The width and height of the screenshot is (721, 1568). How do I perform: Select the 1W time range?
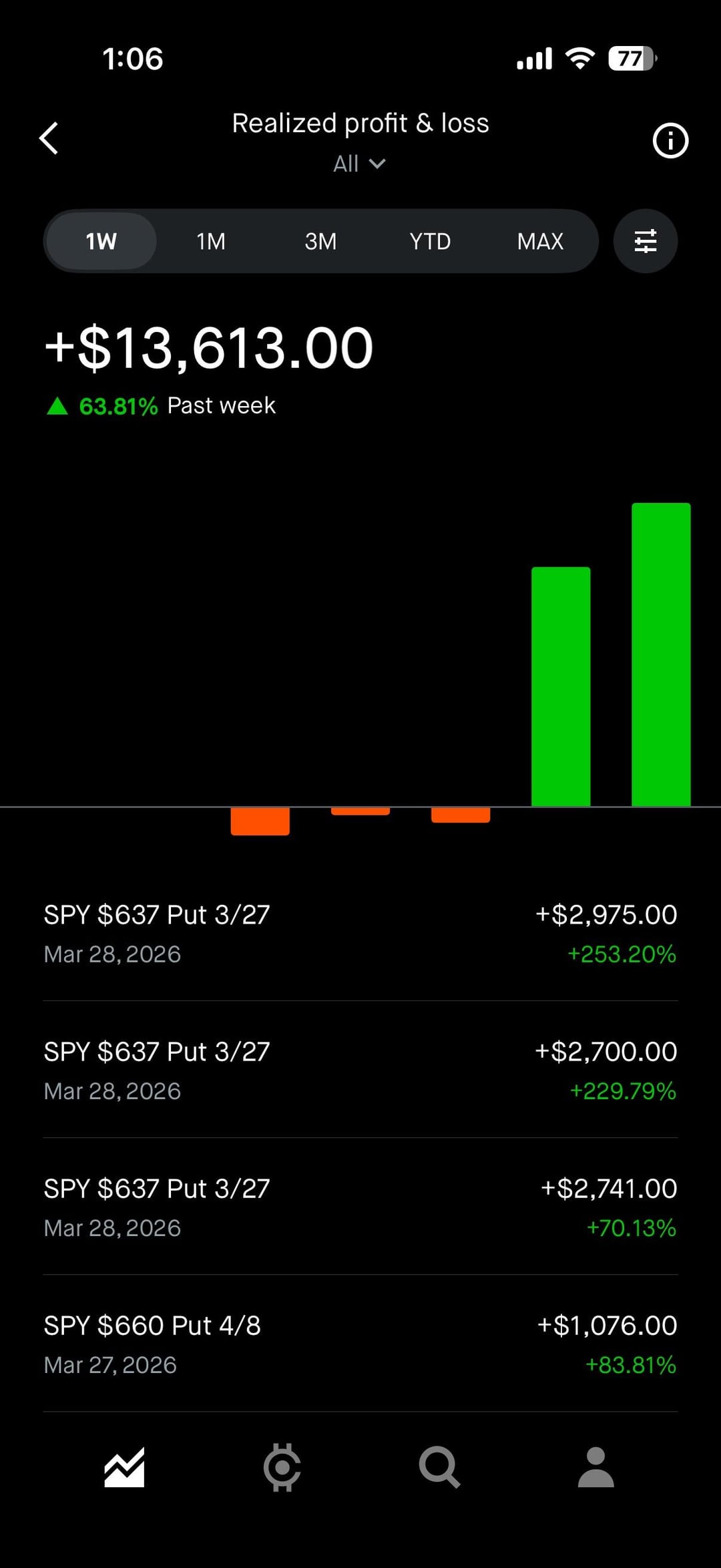click(x=101, y=241)
